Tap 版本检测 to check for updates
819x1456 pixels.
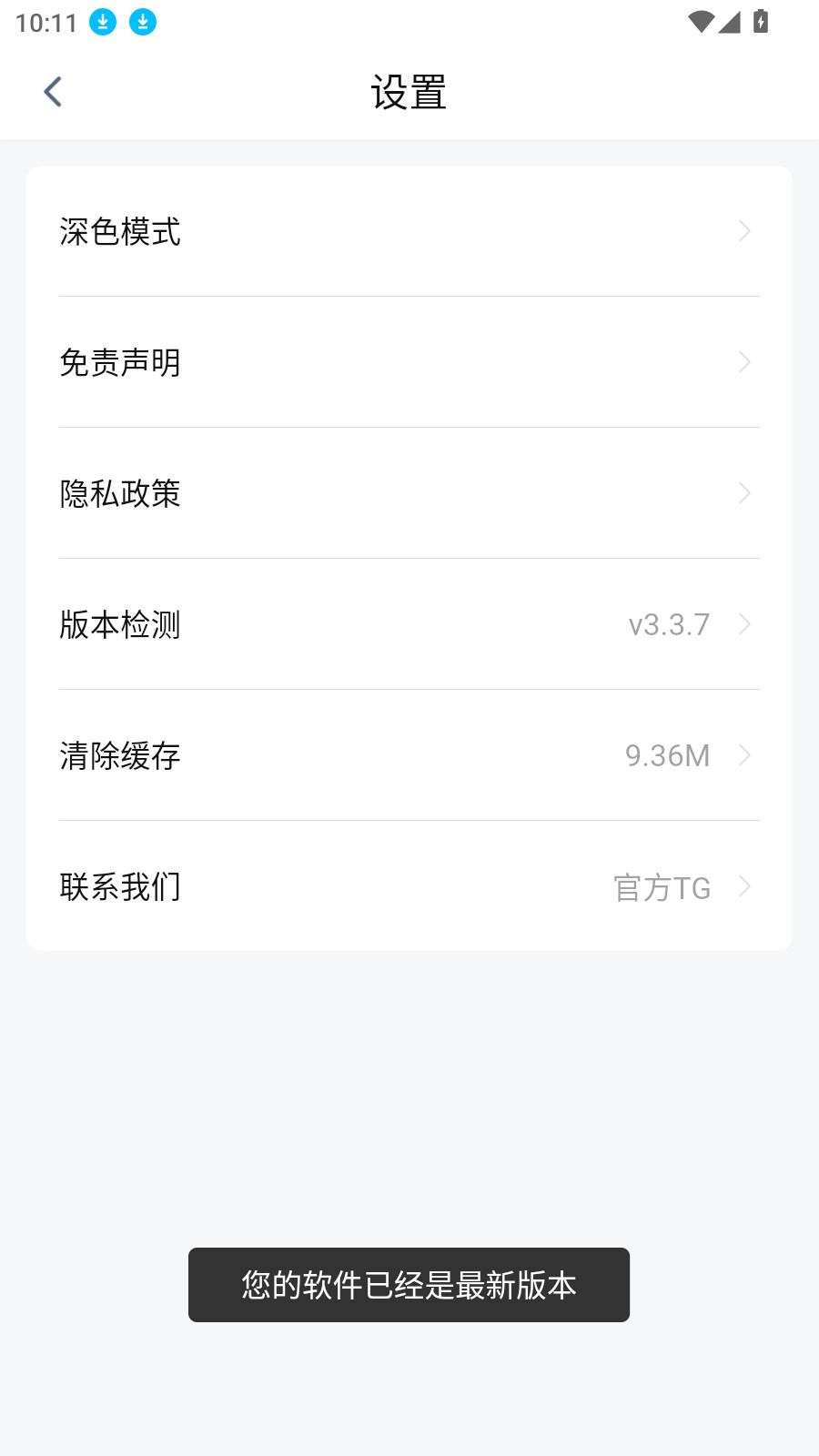point(121,625)
